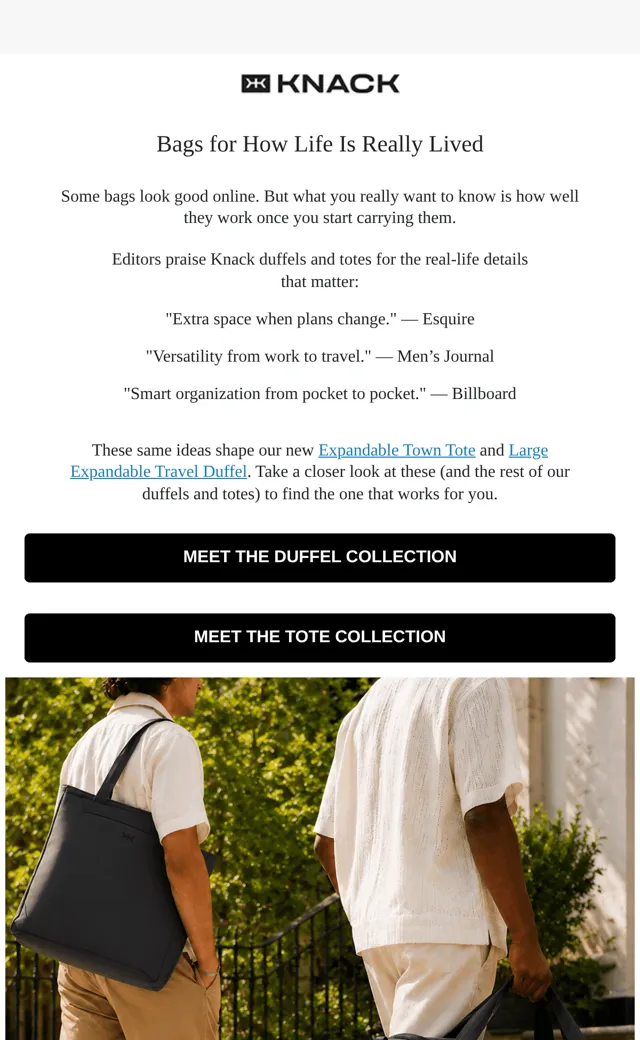Tap Meet the Duffel Collection button
Screen dimensions: 640x1040
pos(320,558)
